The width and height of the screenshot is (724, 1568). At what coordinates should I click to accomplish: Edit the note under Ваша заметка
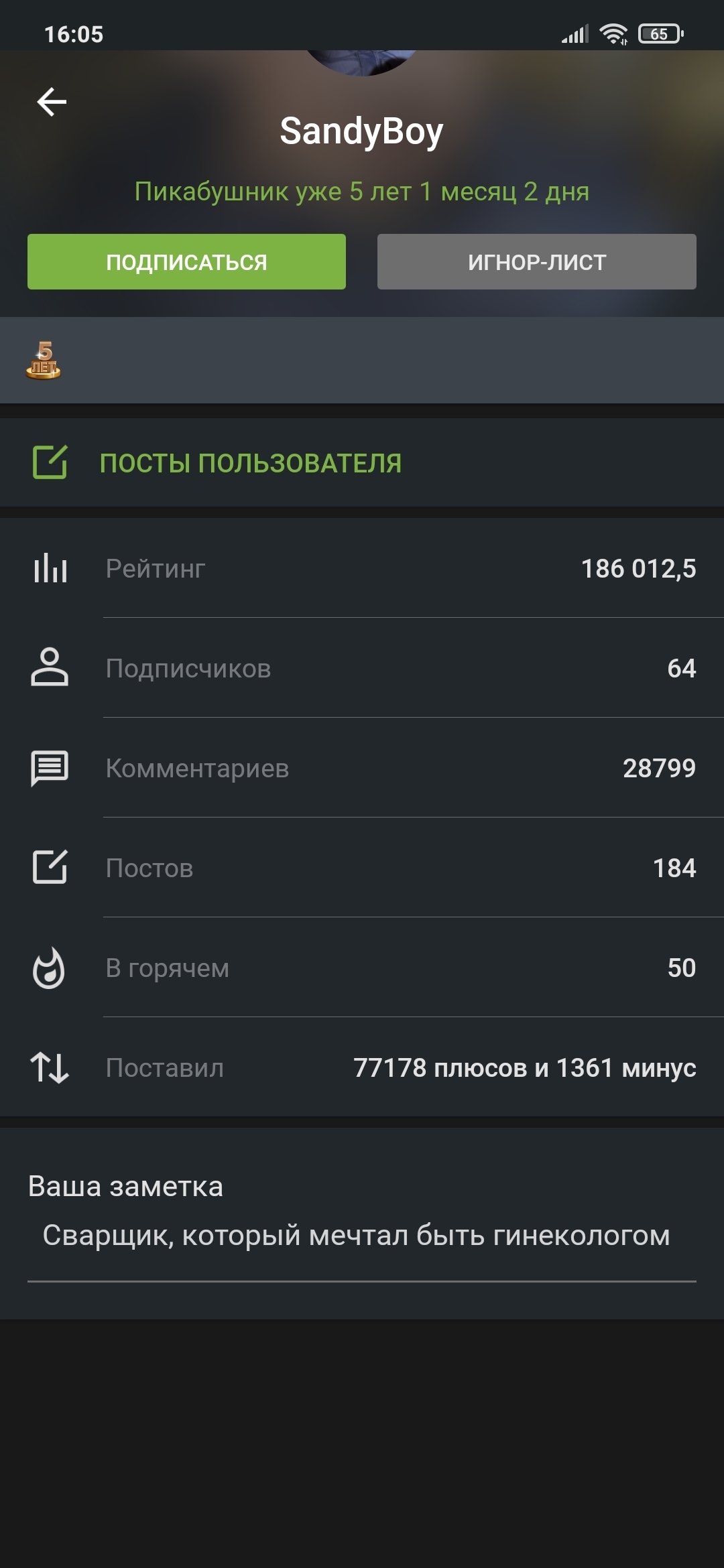point(356,1236)
